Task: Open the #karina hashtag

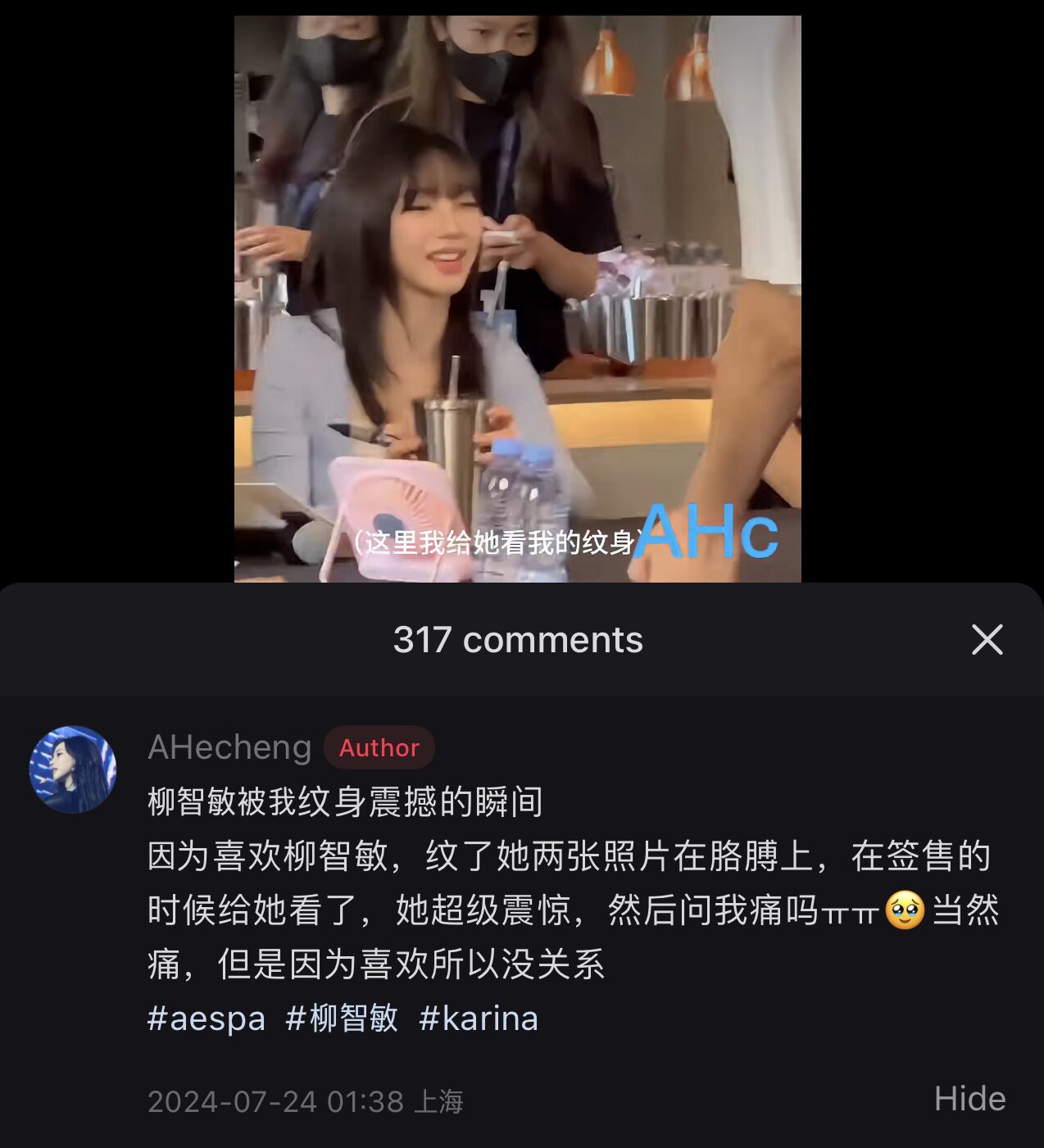Action: [479, 1019]
